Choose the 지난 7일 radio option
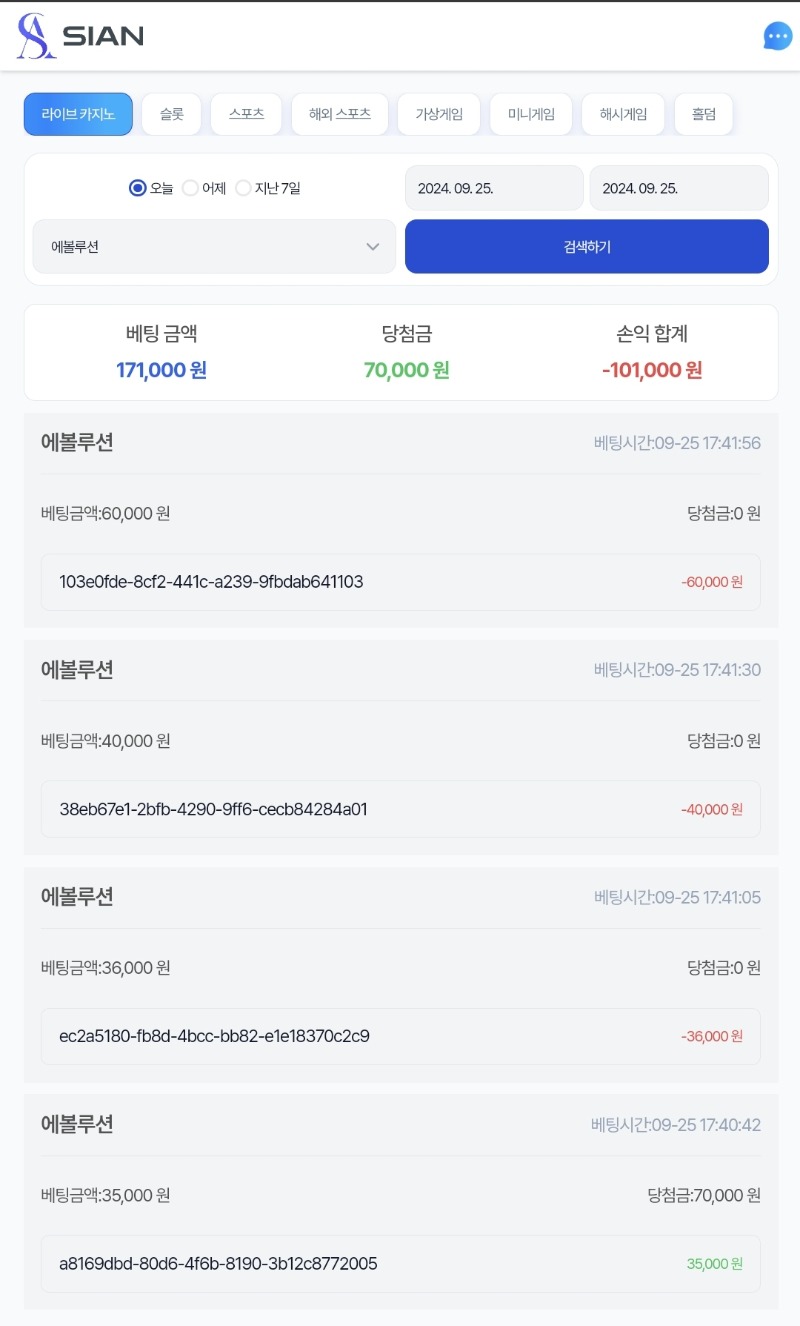The height and width of the screenshot is (1326, 800). tap(268, 188)
